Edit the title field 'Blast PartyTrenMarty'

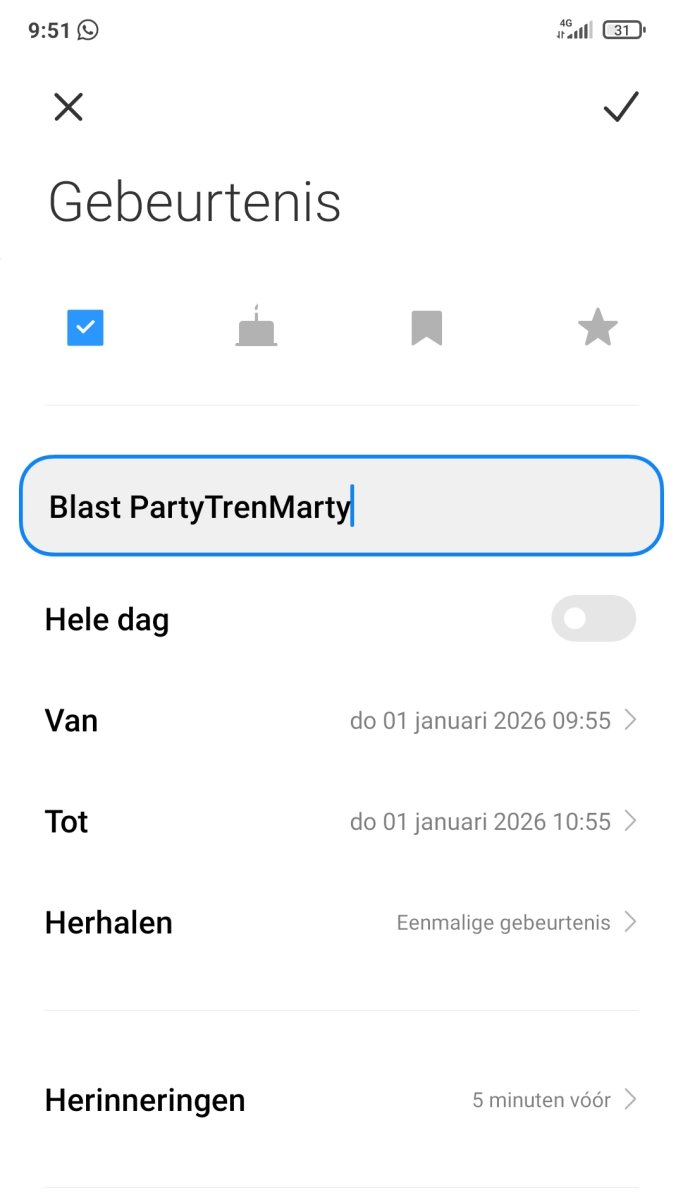[341, 506]
